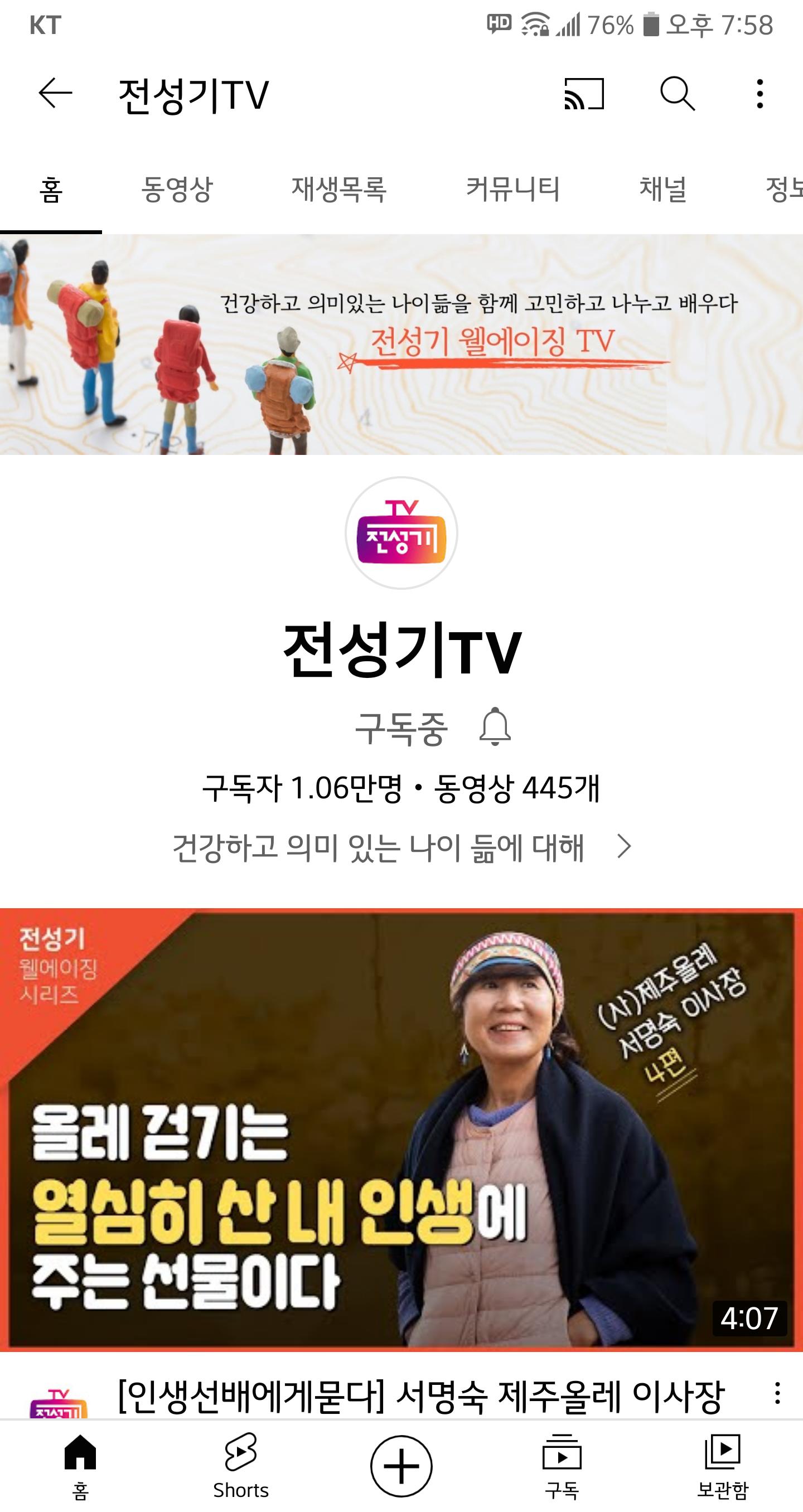Viewport: 803px width, 1512px height.
Task: Cast the screen to a device
Action: click(583, 94)
